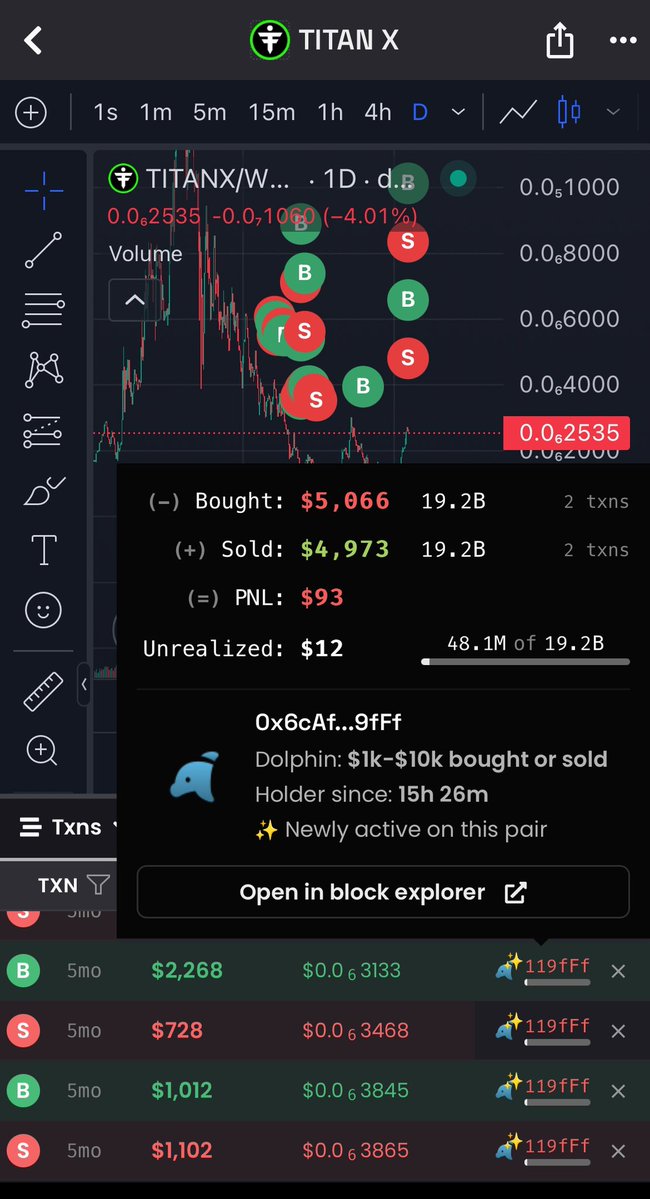650x1199 pixels.
Task: Open the TXN filter funnel
Action: pyautogui.click(x=98, y=885)
